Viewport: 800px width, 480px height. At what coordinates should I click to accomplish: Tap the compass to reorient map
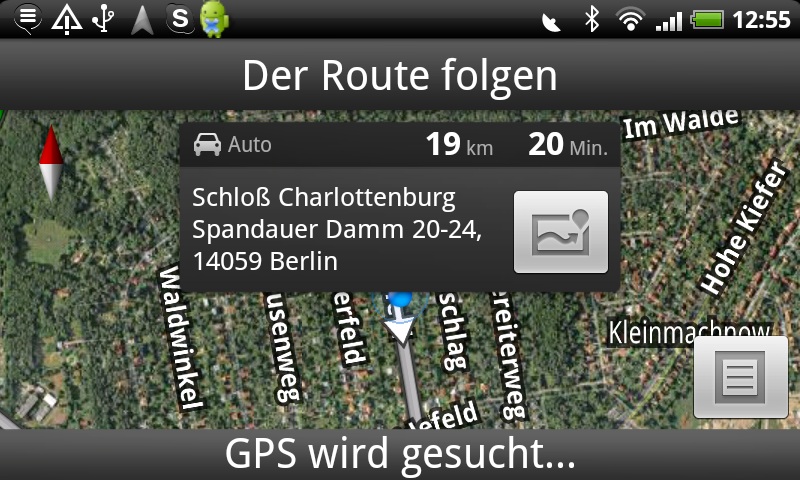tap(51, 163)
